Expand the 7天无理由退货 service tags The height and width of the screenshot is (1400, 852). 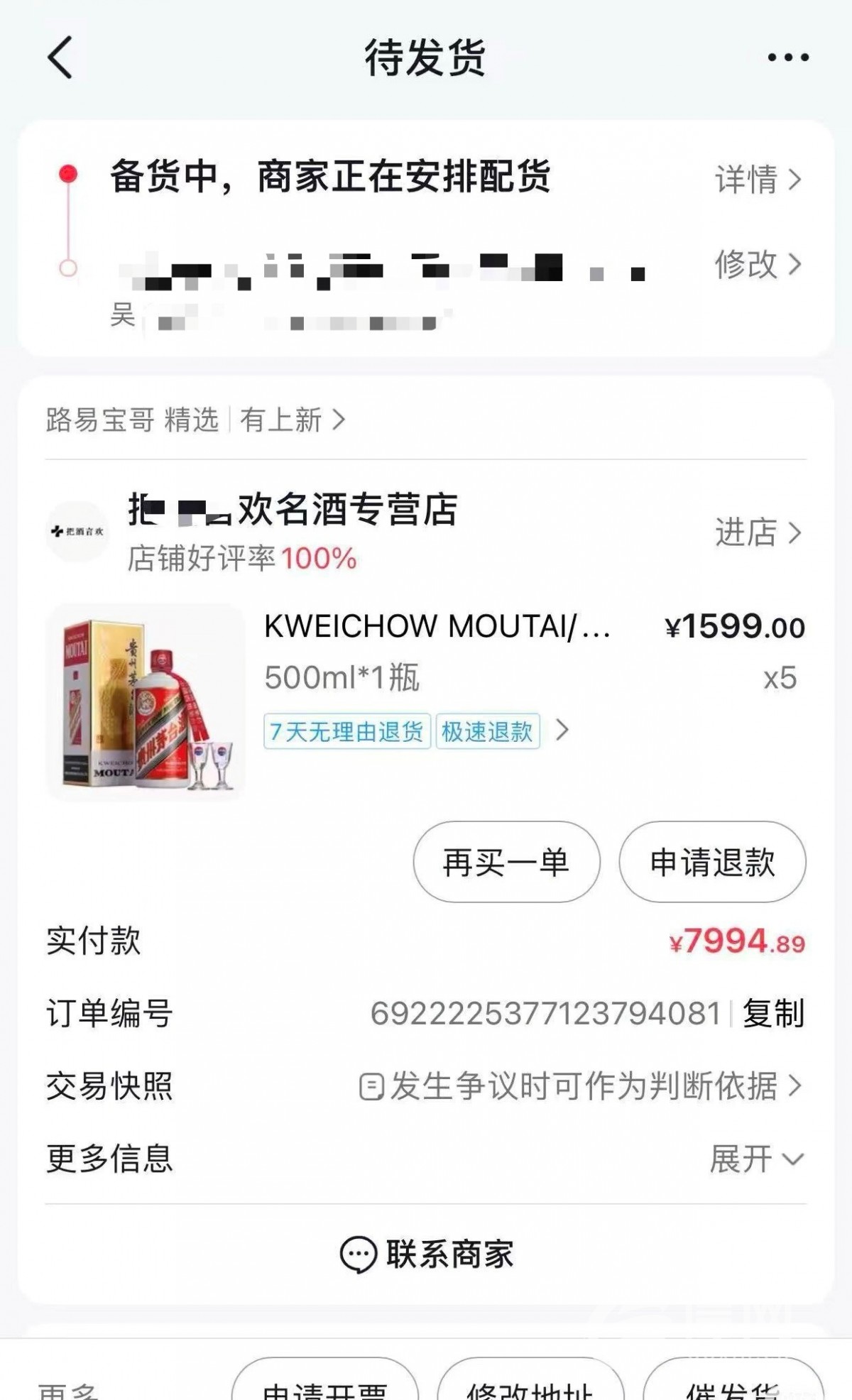pyautogui.click(x=562, y=731)
